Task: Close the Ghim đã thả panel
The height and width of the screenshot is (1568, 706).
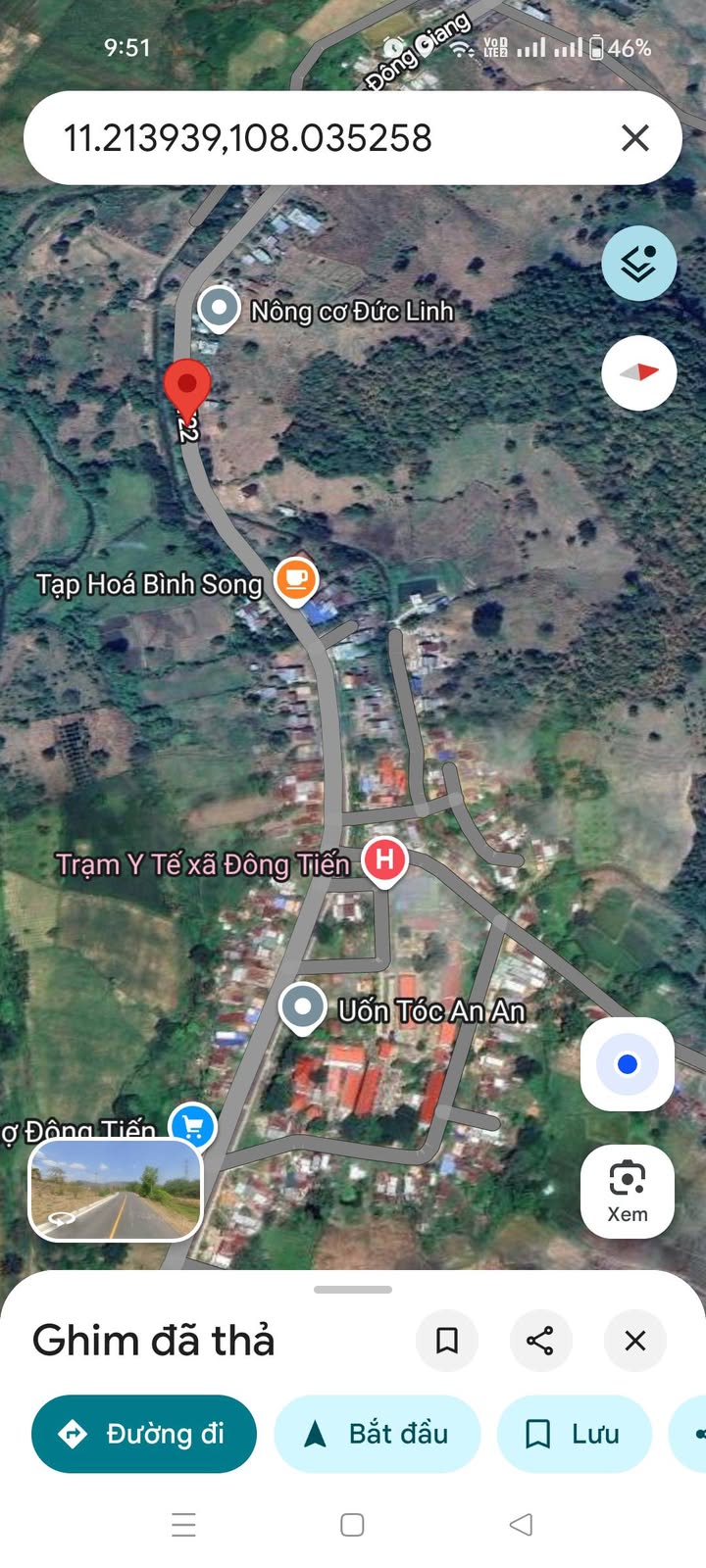Action: [635, 1340]
